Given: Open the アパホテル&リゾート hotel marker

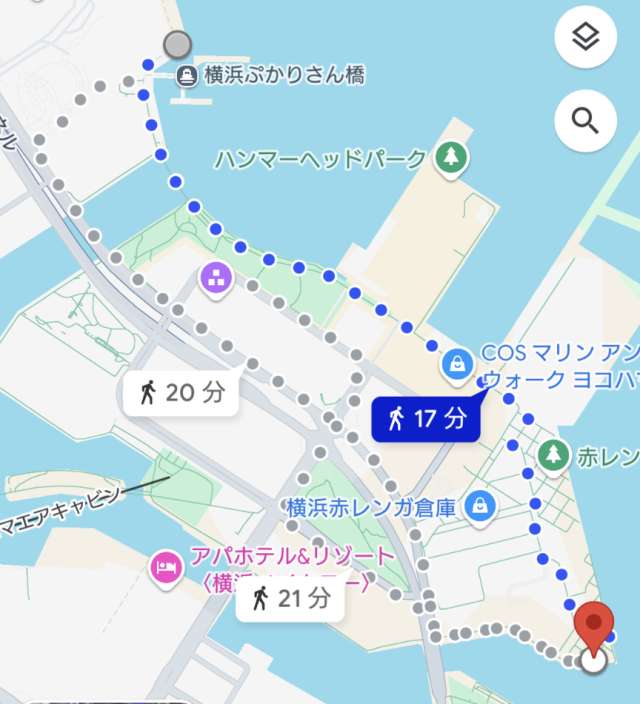Looking at the screenshot, I should click(164, 568).
